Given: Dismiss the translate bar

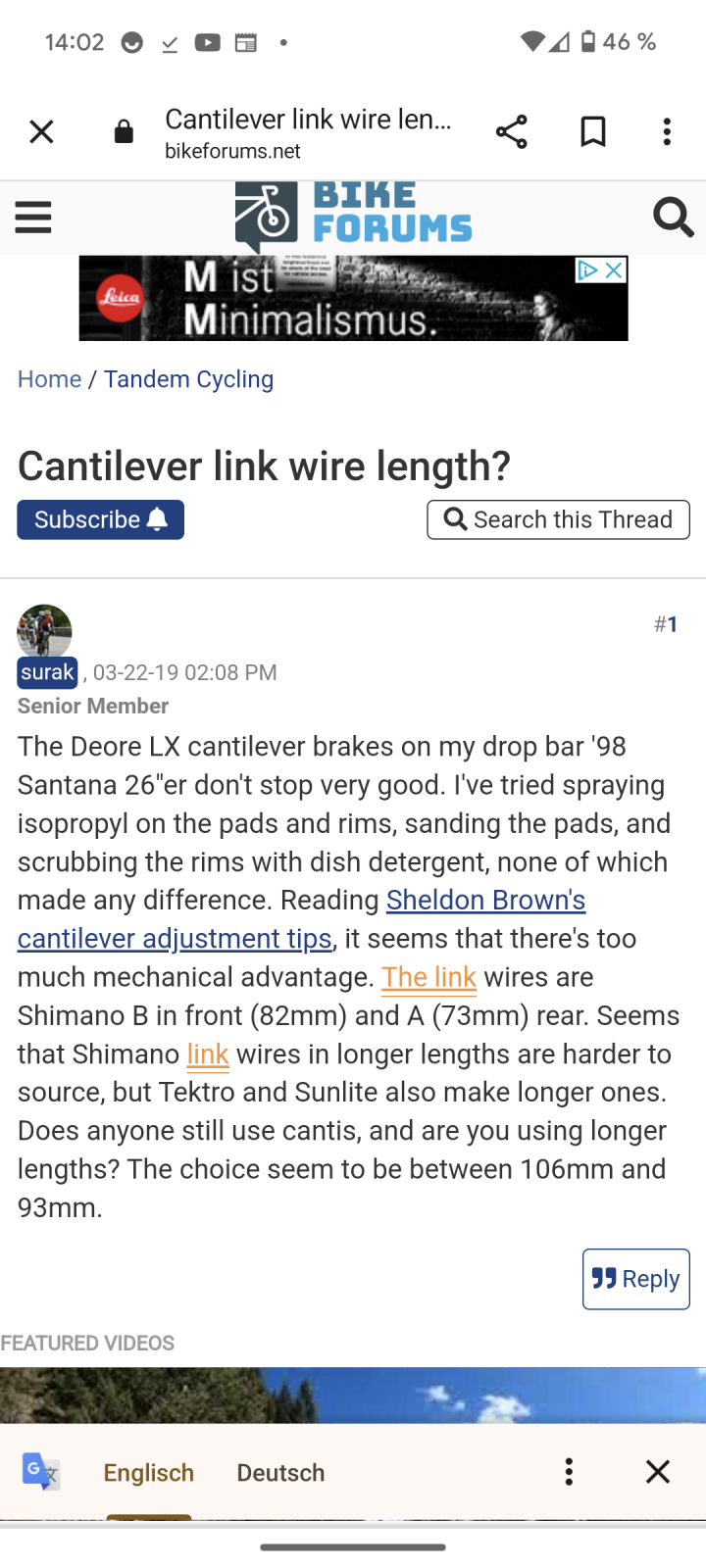Looking at the screenshot, I should pyautogui.click(x=658, y=1471).
